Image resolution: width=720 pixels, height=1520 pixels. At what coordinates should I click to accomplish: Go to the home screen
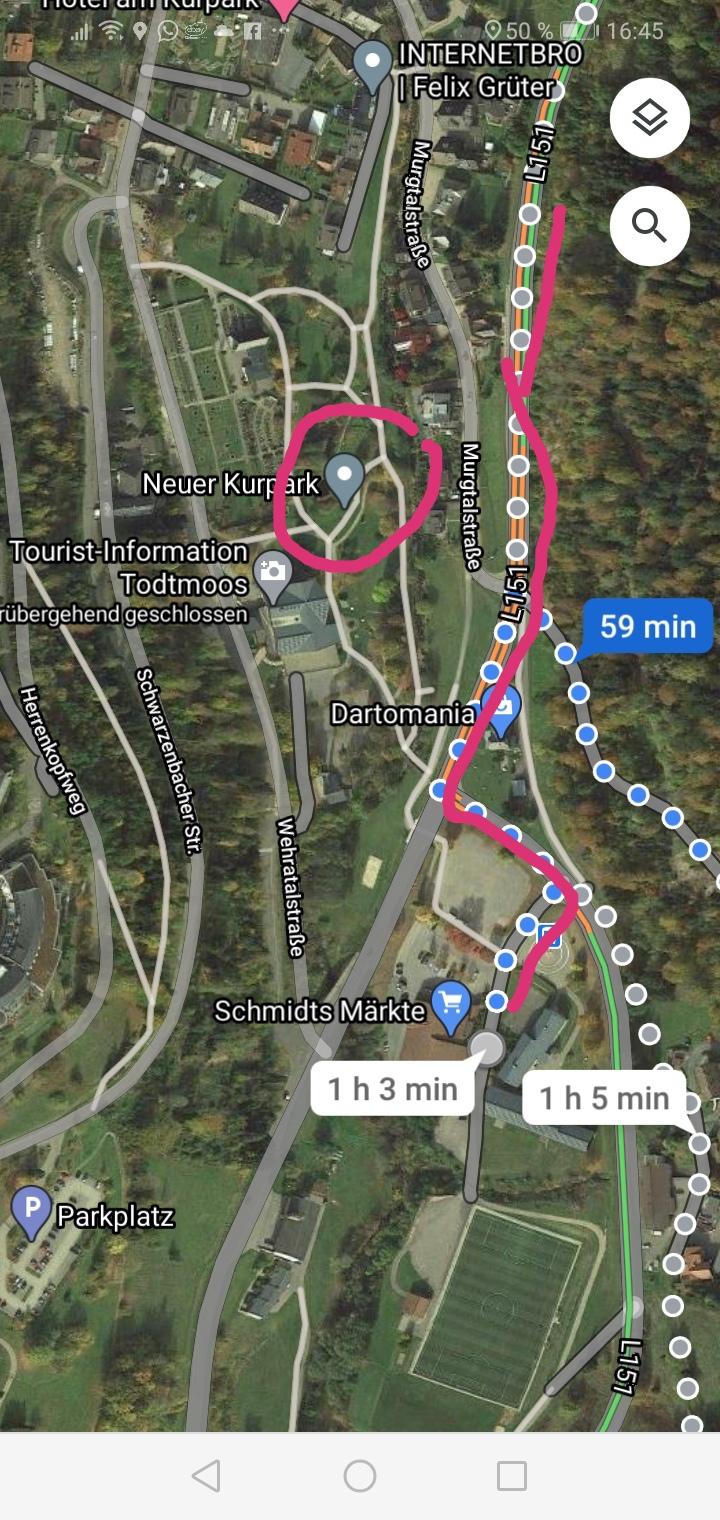[x=360, y=1476]
